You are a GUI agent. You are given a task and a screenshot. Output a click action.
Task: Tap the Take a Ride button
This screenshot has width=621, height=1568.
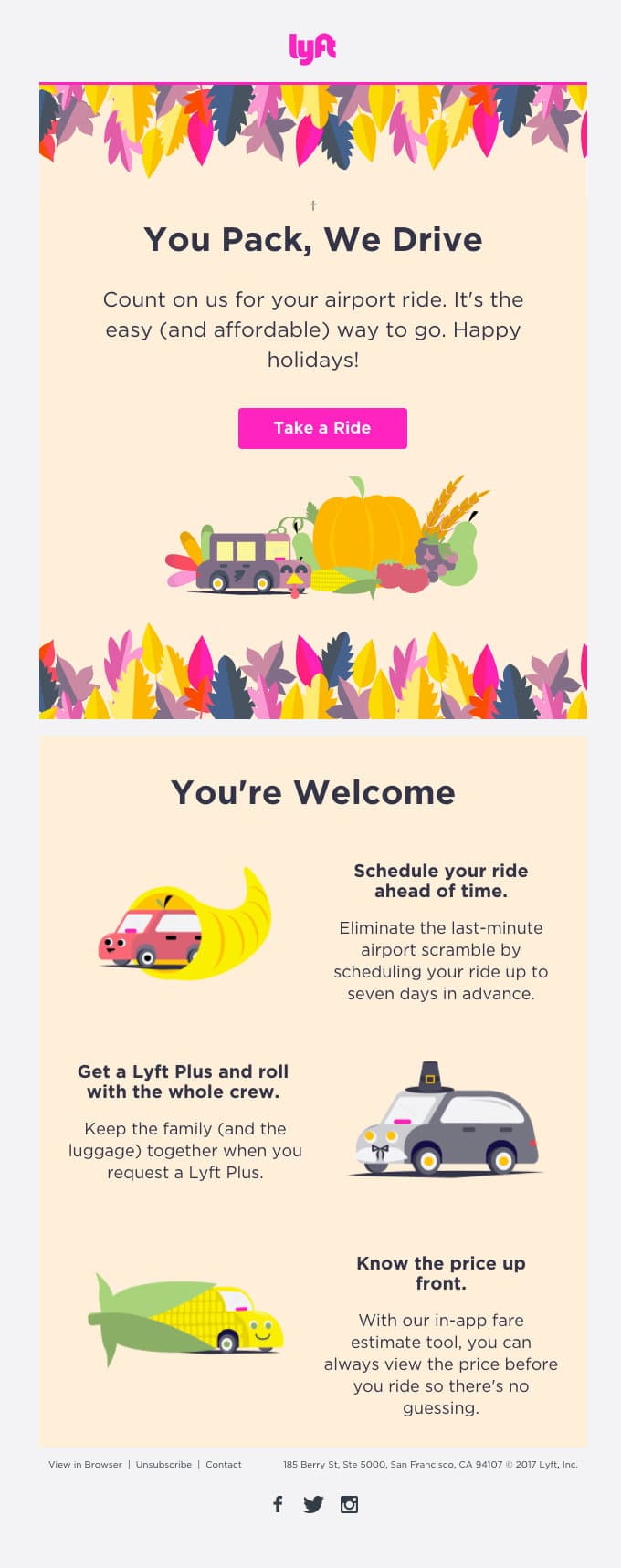pos(322,428)
